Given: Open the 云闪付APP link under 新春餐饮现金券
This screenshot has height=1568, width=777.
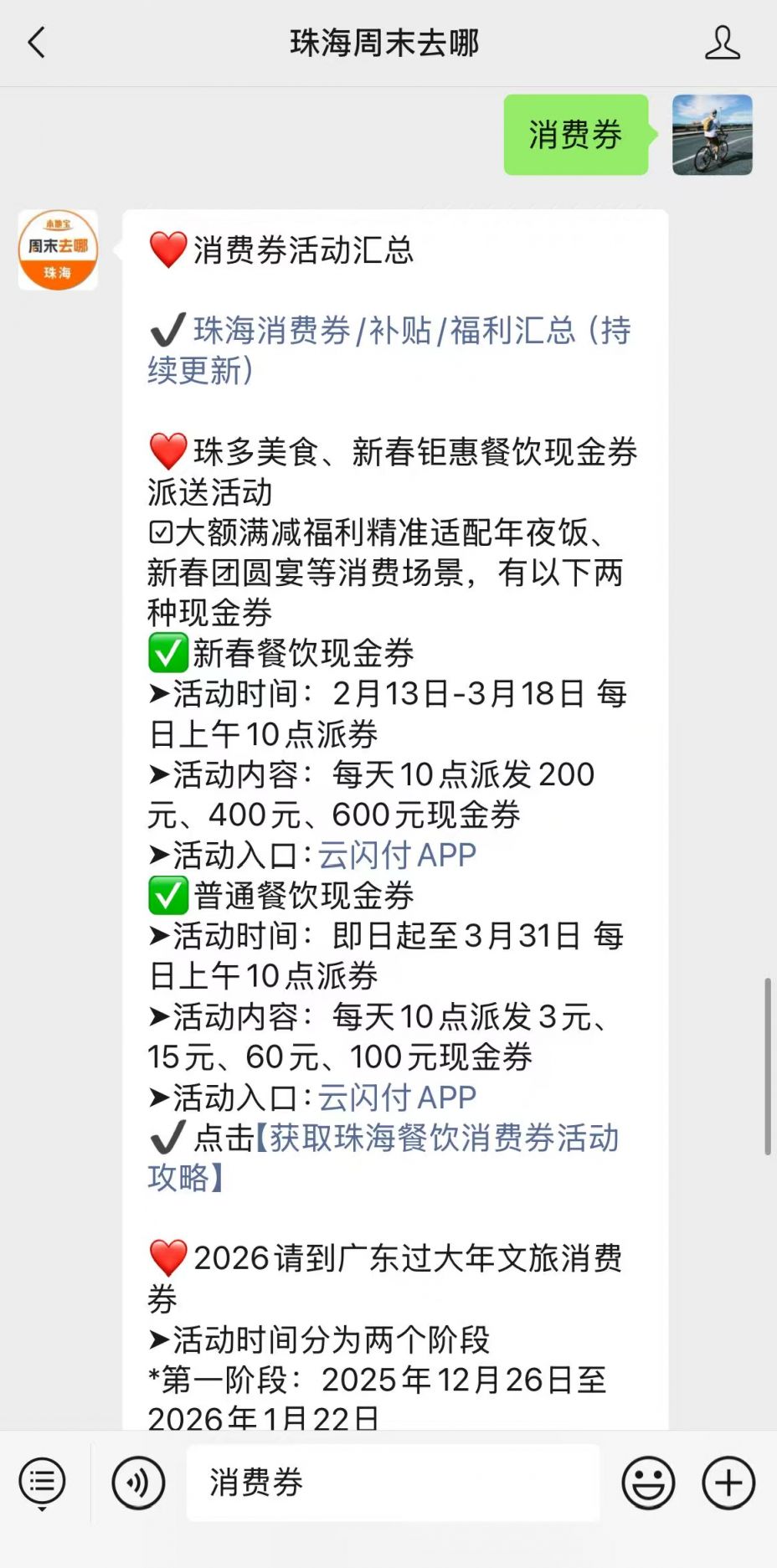Looking at the screenshot, I should [397, 855].
